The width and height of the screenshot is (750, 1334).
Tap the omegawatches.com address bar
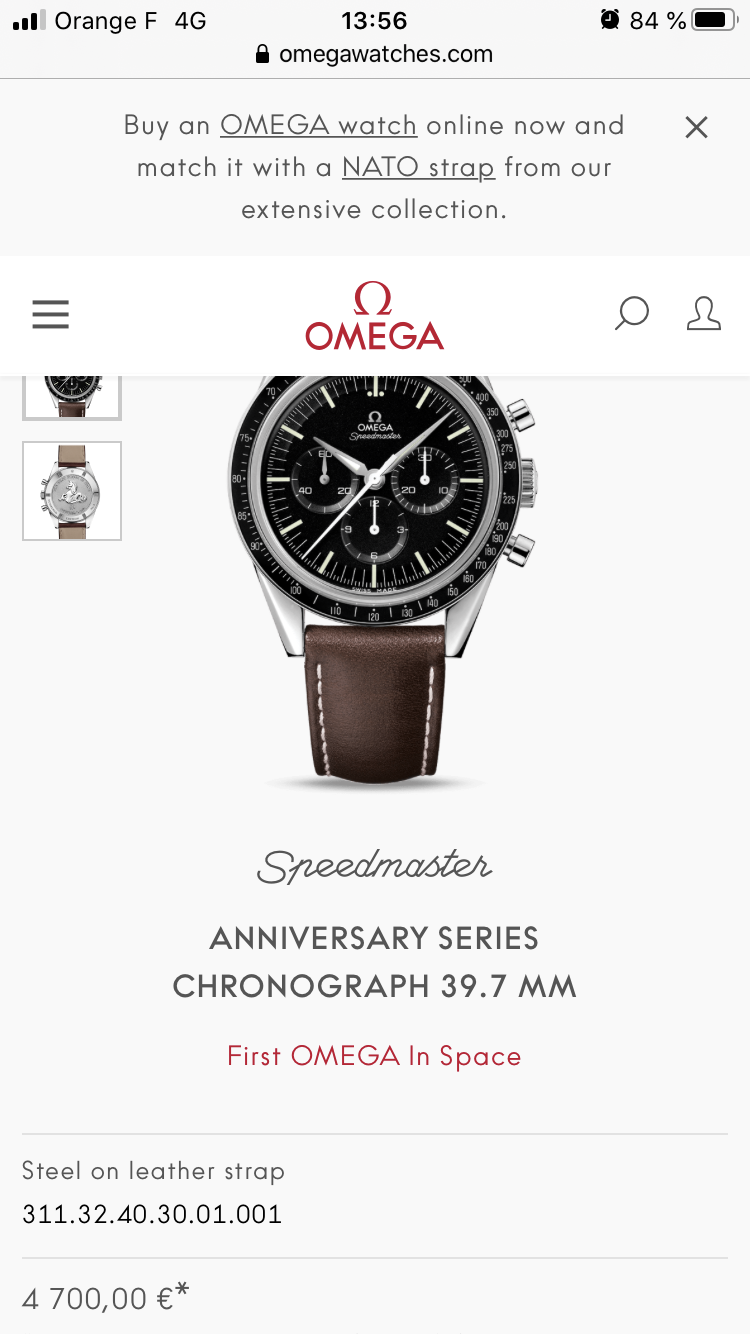tap(375, 54)
